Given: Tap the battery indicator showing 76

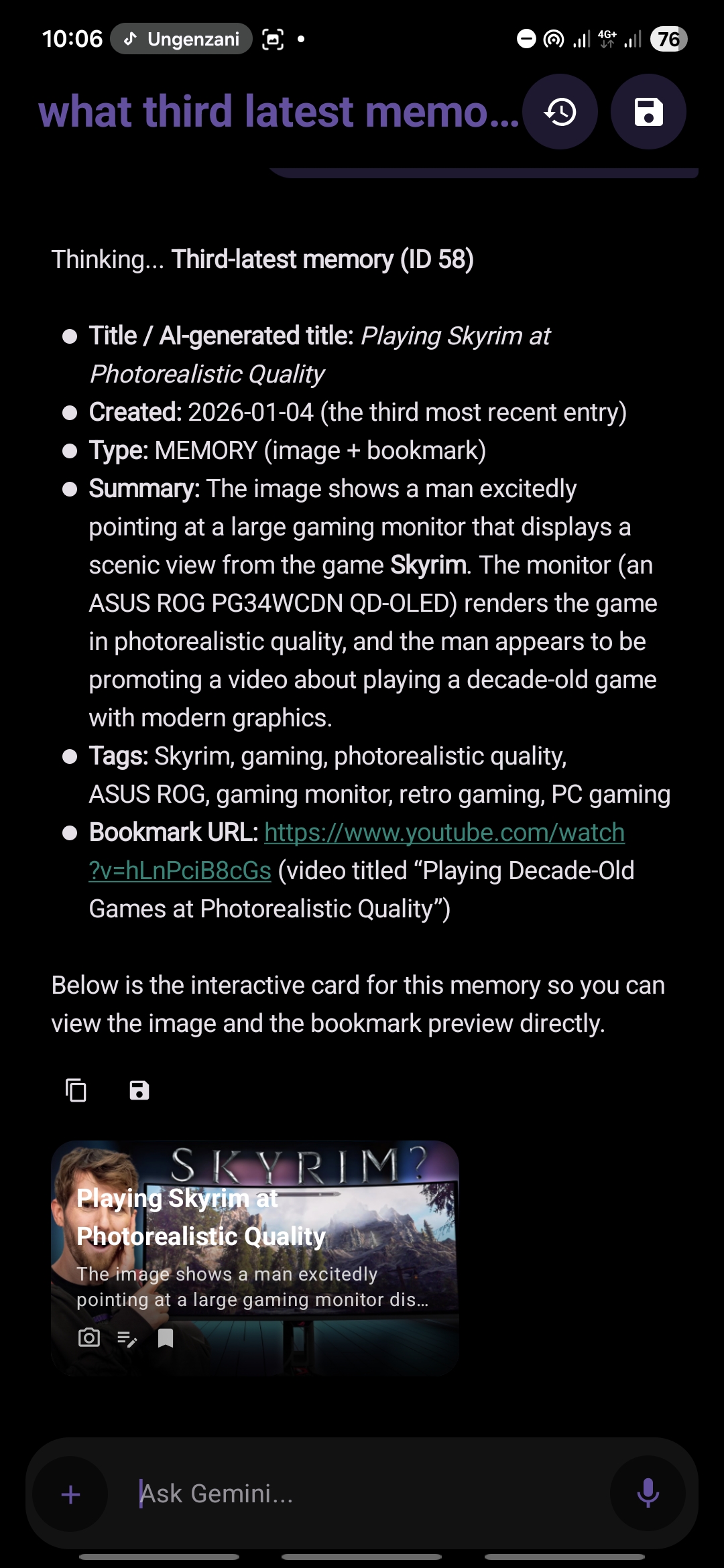Looking at the screenshot, I should [670, 38].
